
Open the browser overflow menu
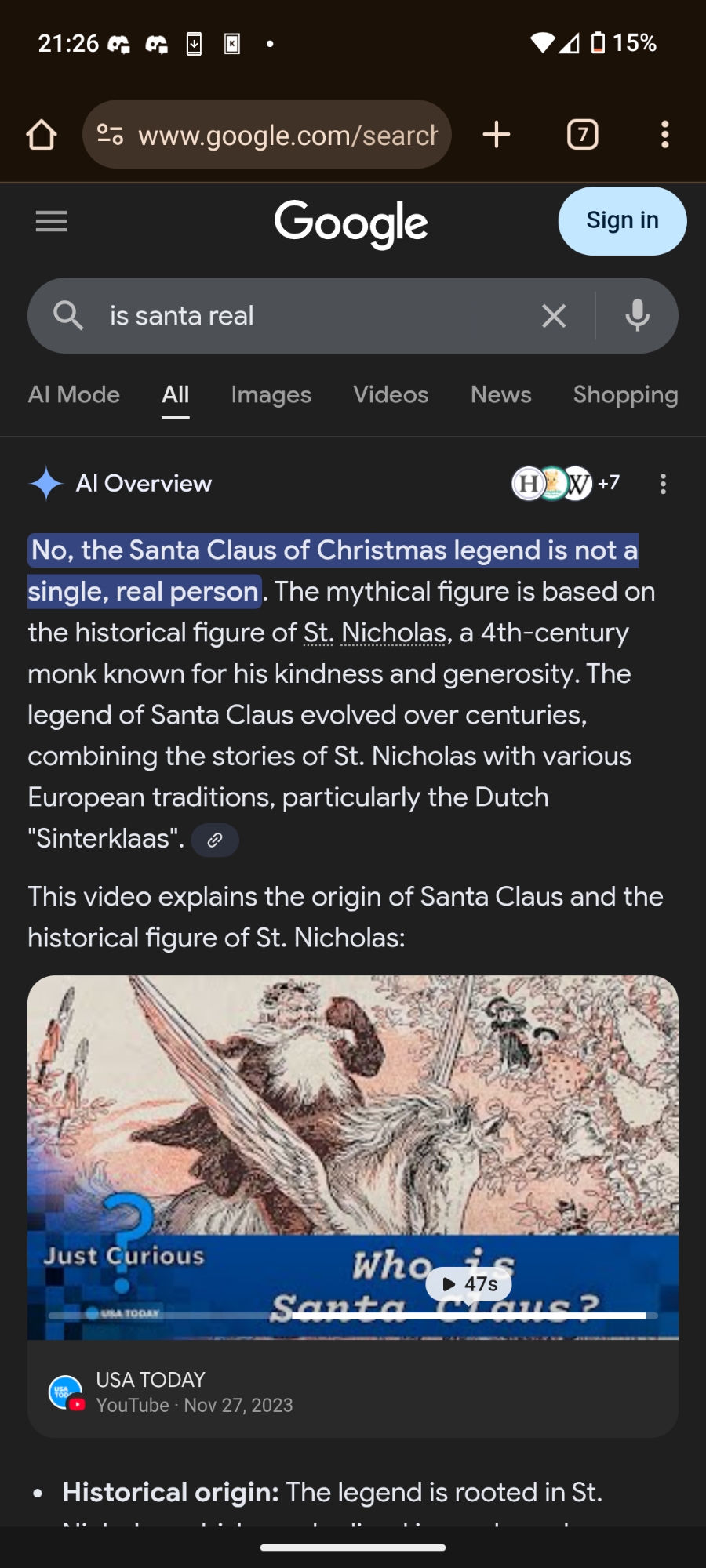(664, 135)
